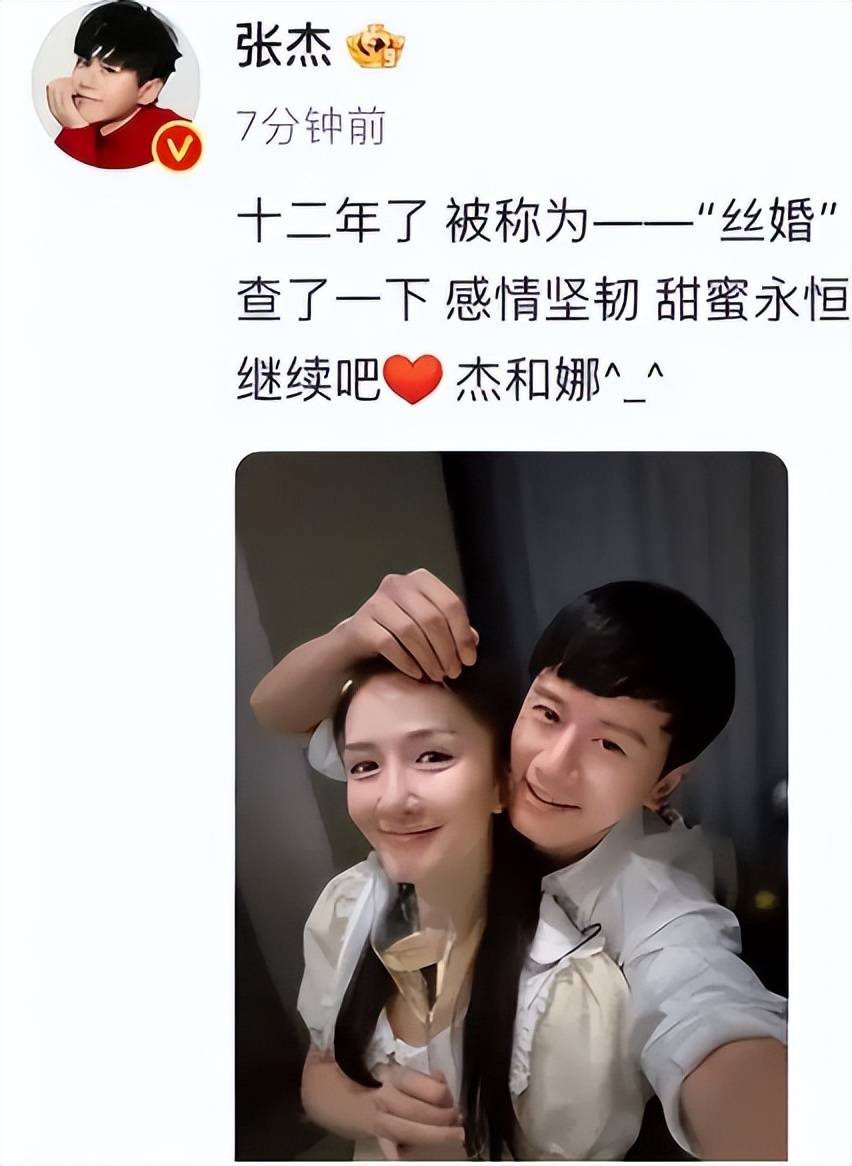Open the couple selfie photo in post
This screenshot has height=1166, width=852.
[x=511, y=805]
